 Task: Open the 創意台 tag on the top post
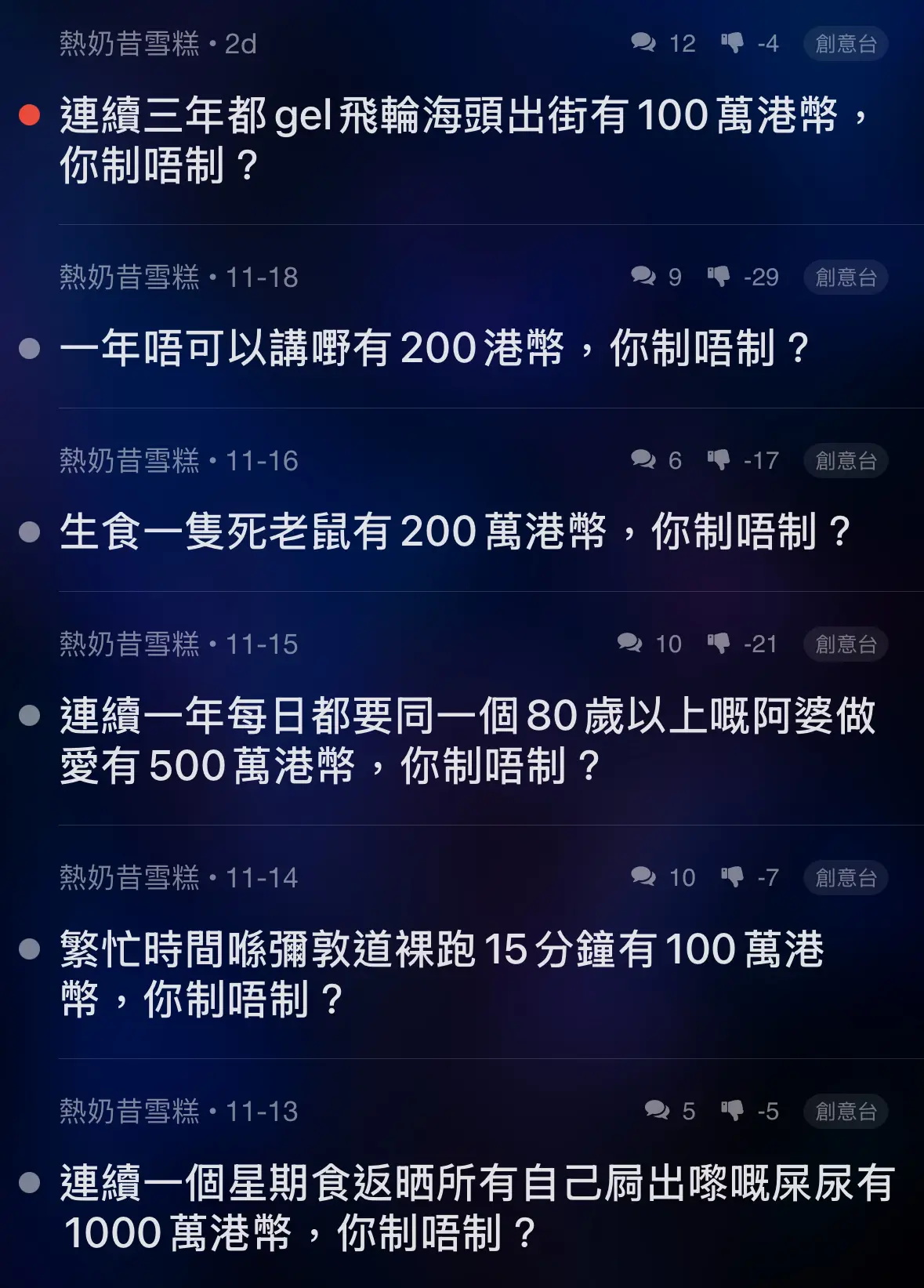click(844, 44)
